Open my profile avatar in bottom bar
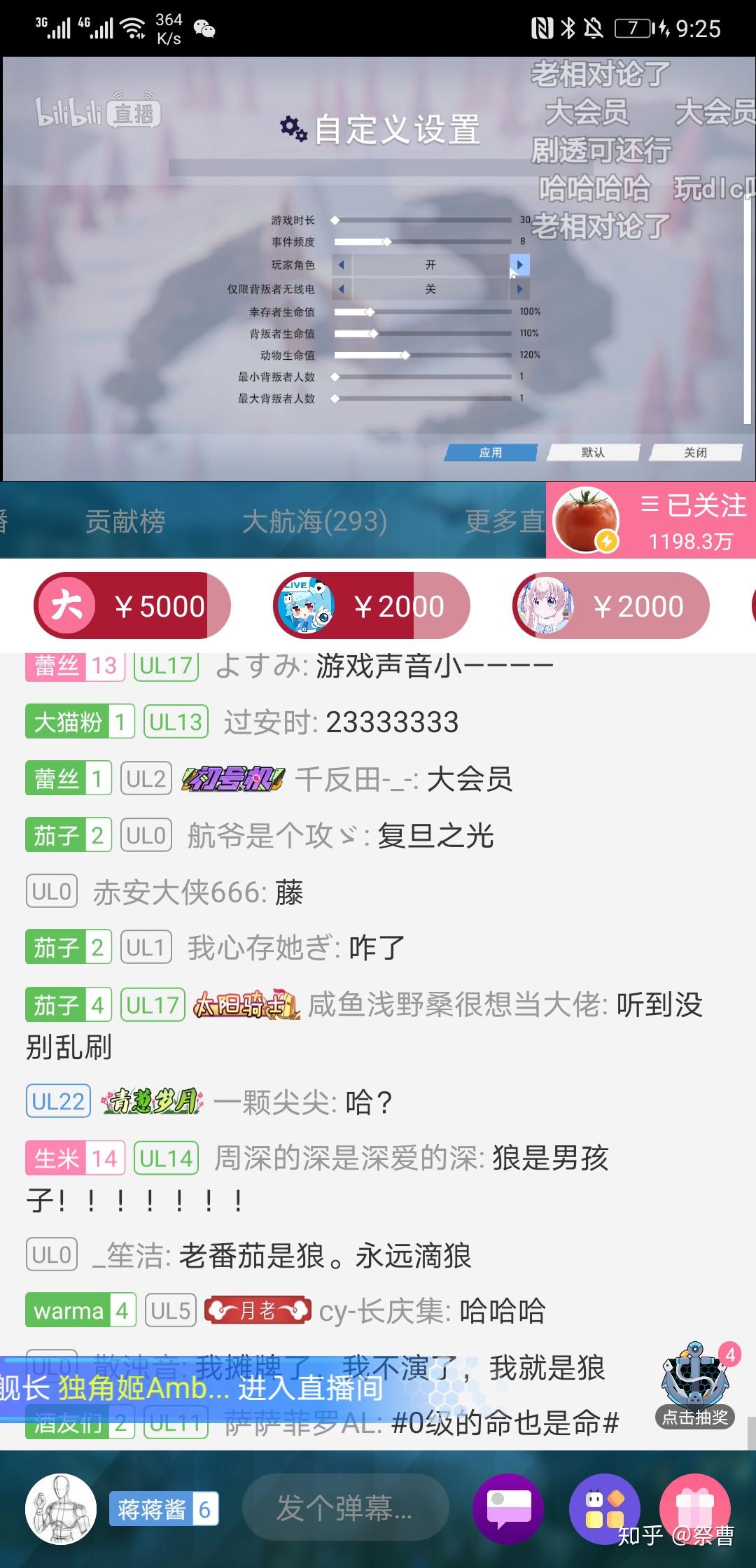 point(61,1509)
